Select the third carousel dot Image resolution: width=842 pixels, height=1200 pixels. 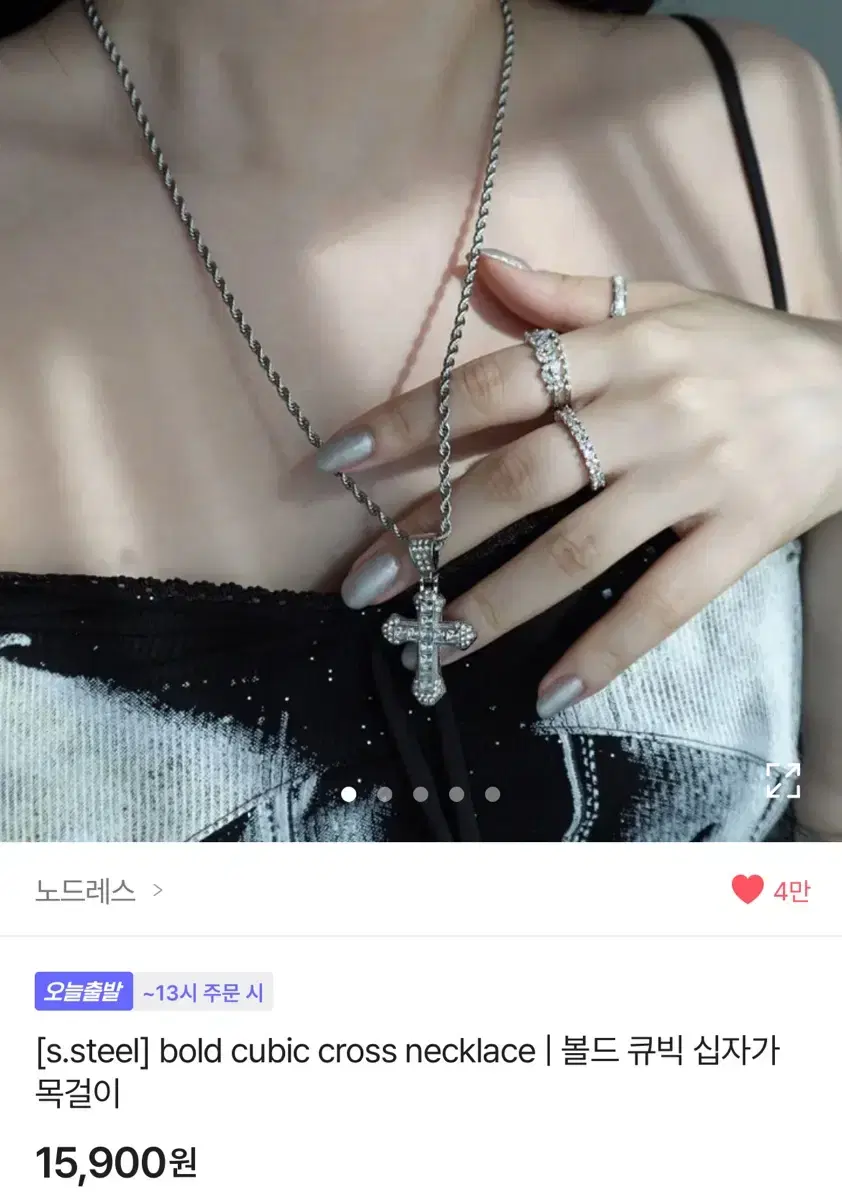[x=419, y=793]
